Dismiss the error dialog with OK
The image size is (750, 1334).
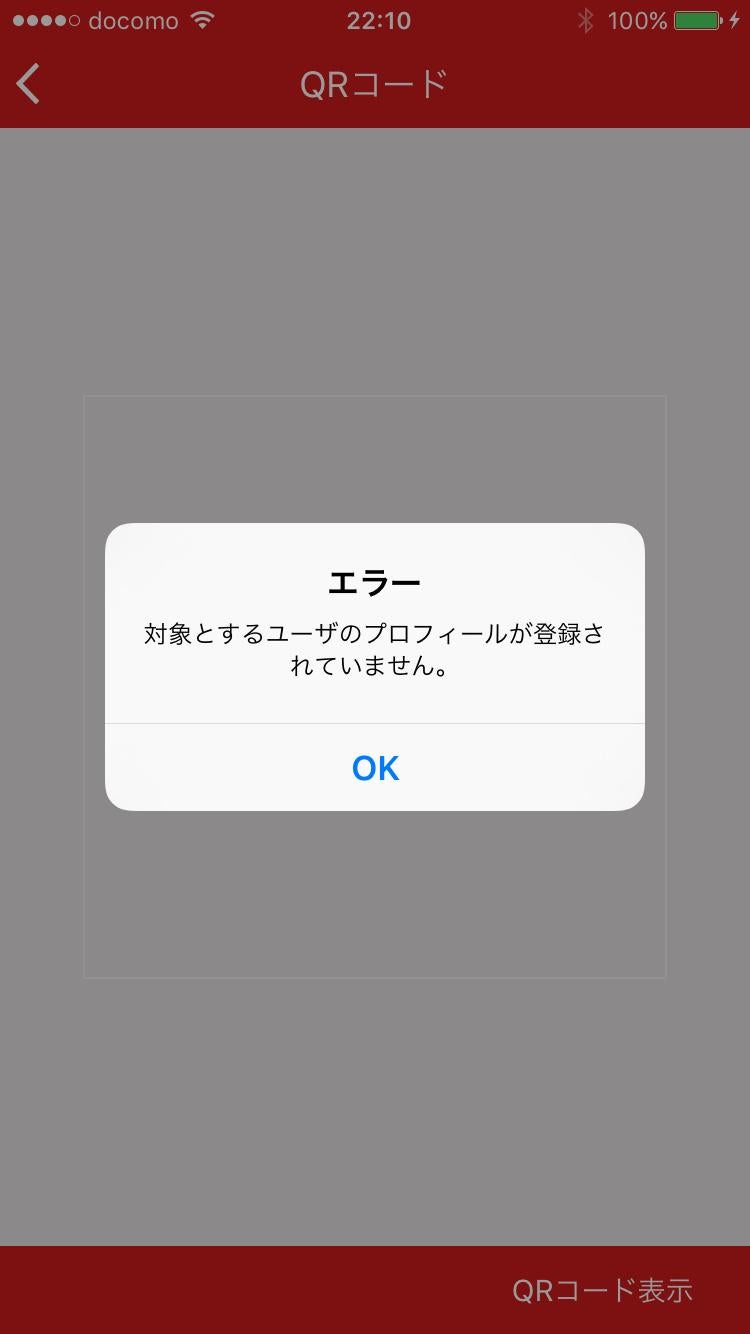(x=374, y=768)
